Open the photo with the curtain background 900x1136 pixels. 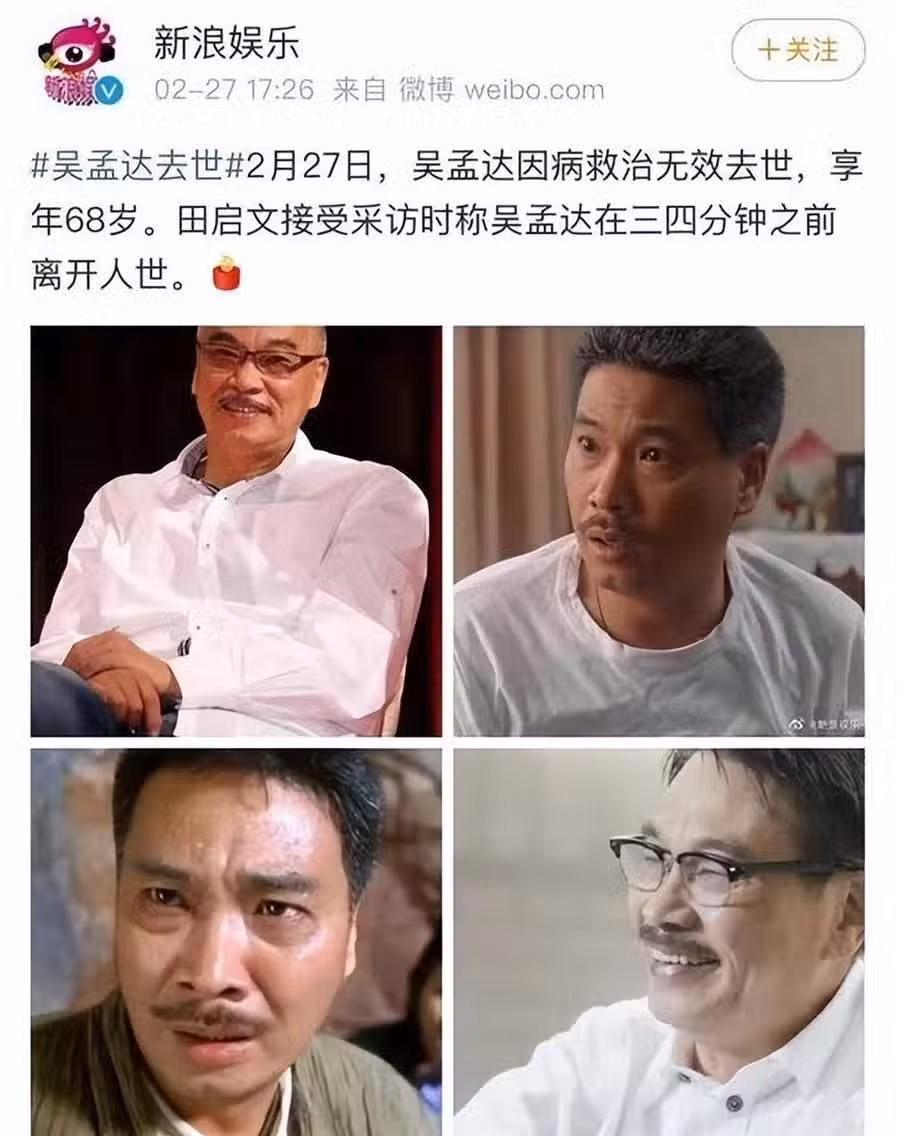[x=659, y=531]
